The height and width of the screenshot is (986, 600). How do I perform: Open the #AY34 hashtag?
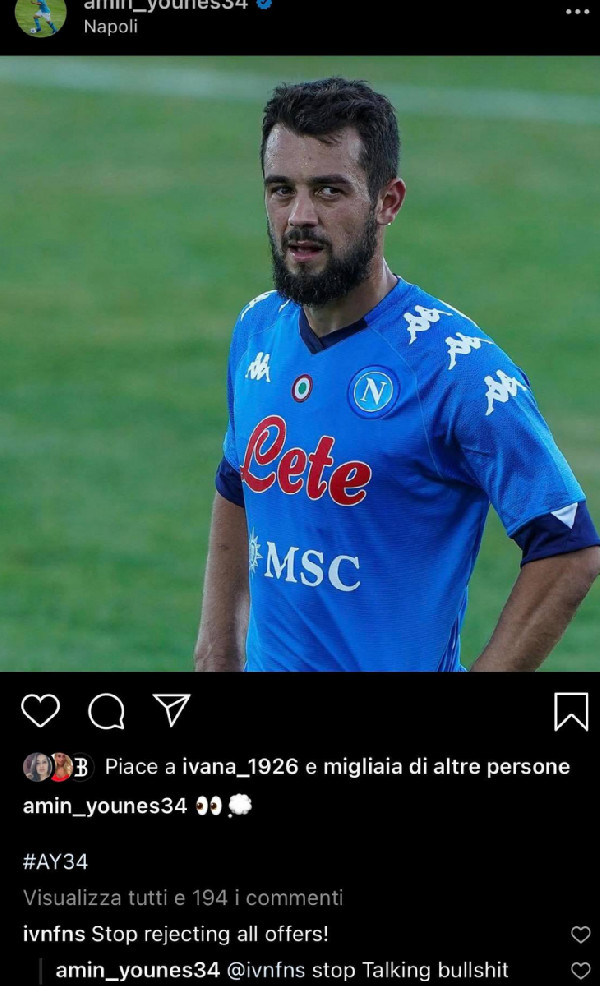[55, 861]
